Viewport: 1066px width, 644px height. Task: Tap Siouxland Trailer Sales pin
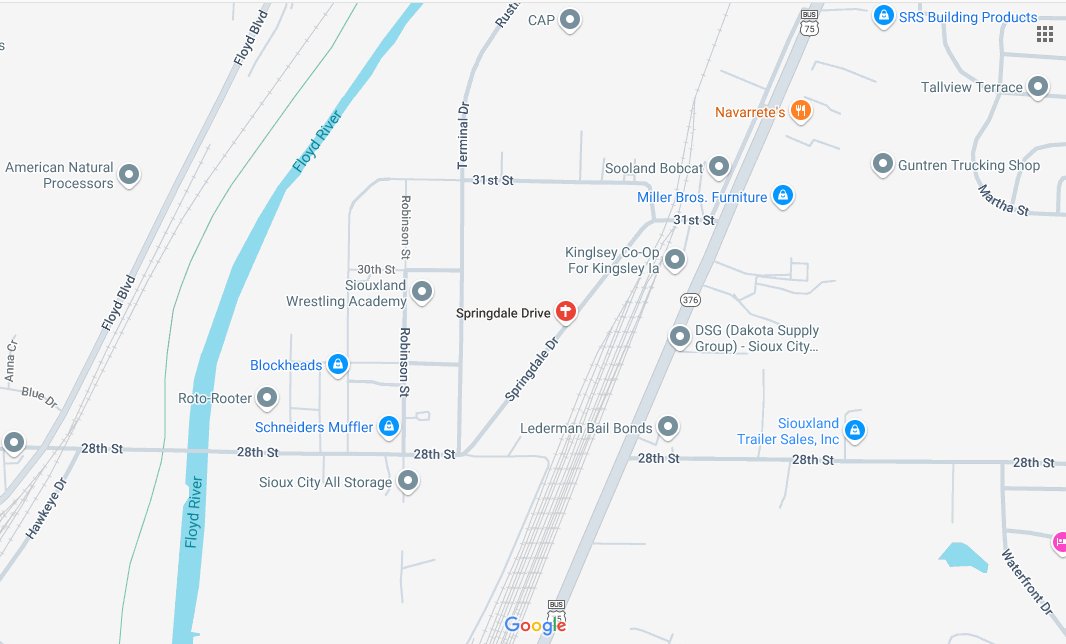(x=854, y=430)
